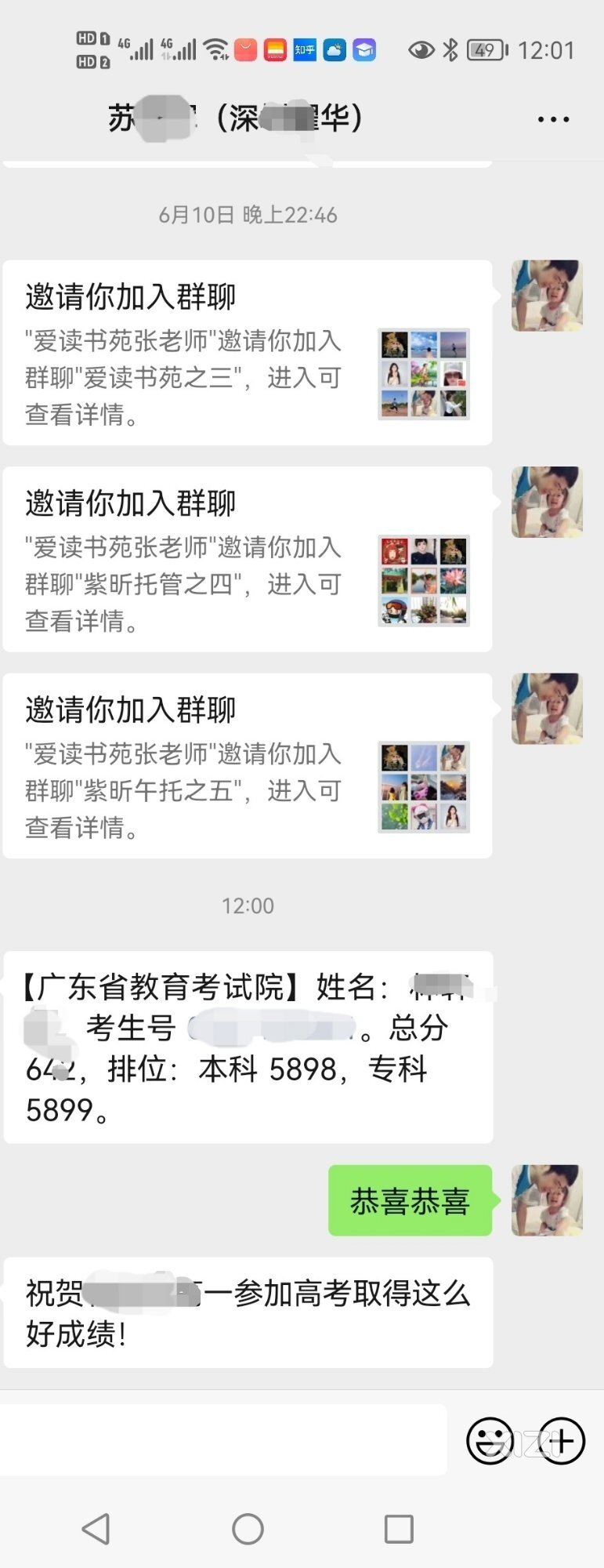The height and width of the screenshot is (1568, 604).
Task: Open the three-dot chat options menu
Action: [x=553, y=119]
